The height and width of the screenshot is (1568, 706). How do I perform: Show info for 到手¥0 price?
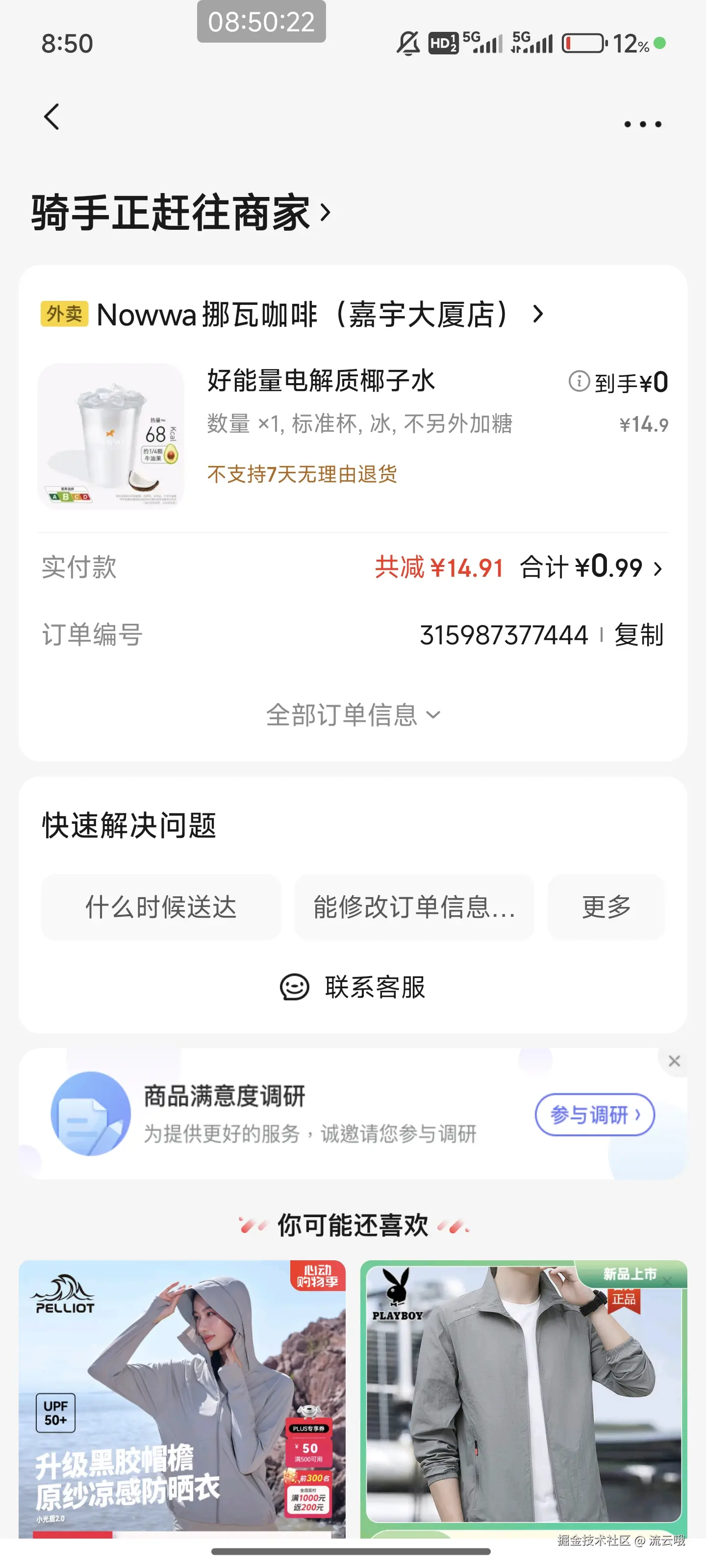click(x=579, y=382)
